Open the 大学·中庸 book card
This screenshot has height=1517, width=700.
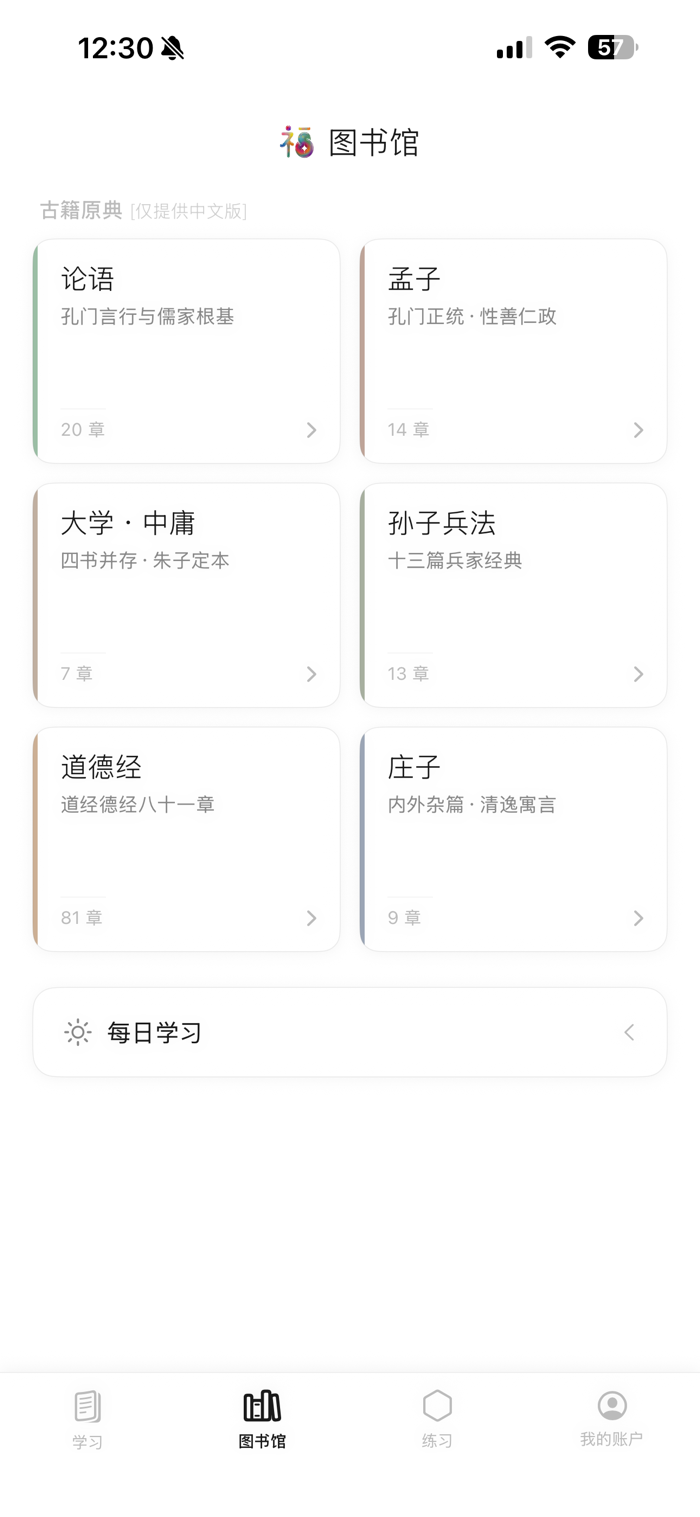click(x=186, y=595)
